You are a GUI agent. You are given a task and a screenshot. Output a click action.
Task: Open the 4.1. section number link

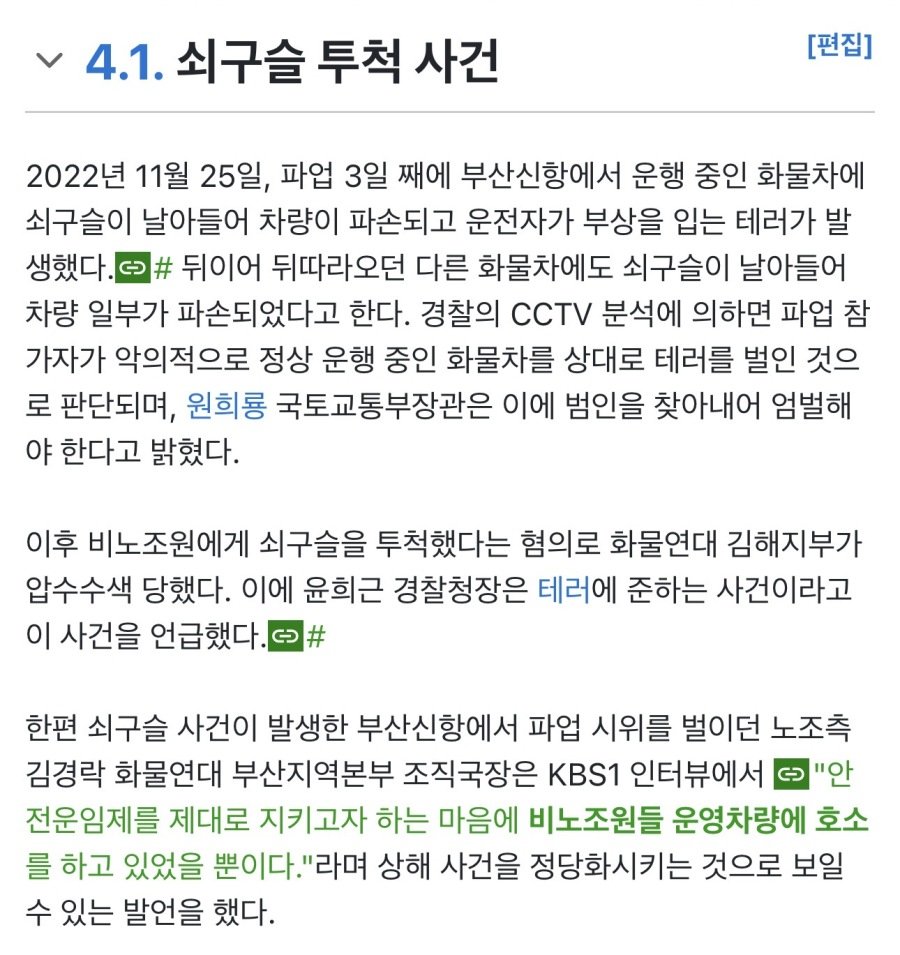point(124,63)
